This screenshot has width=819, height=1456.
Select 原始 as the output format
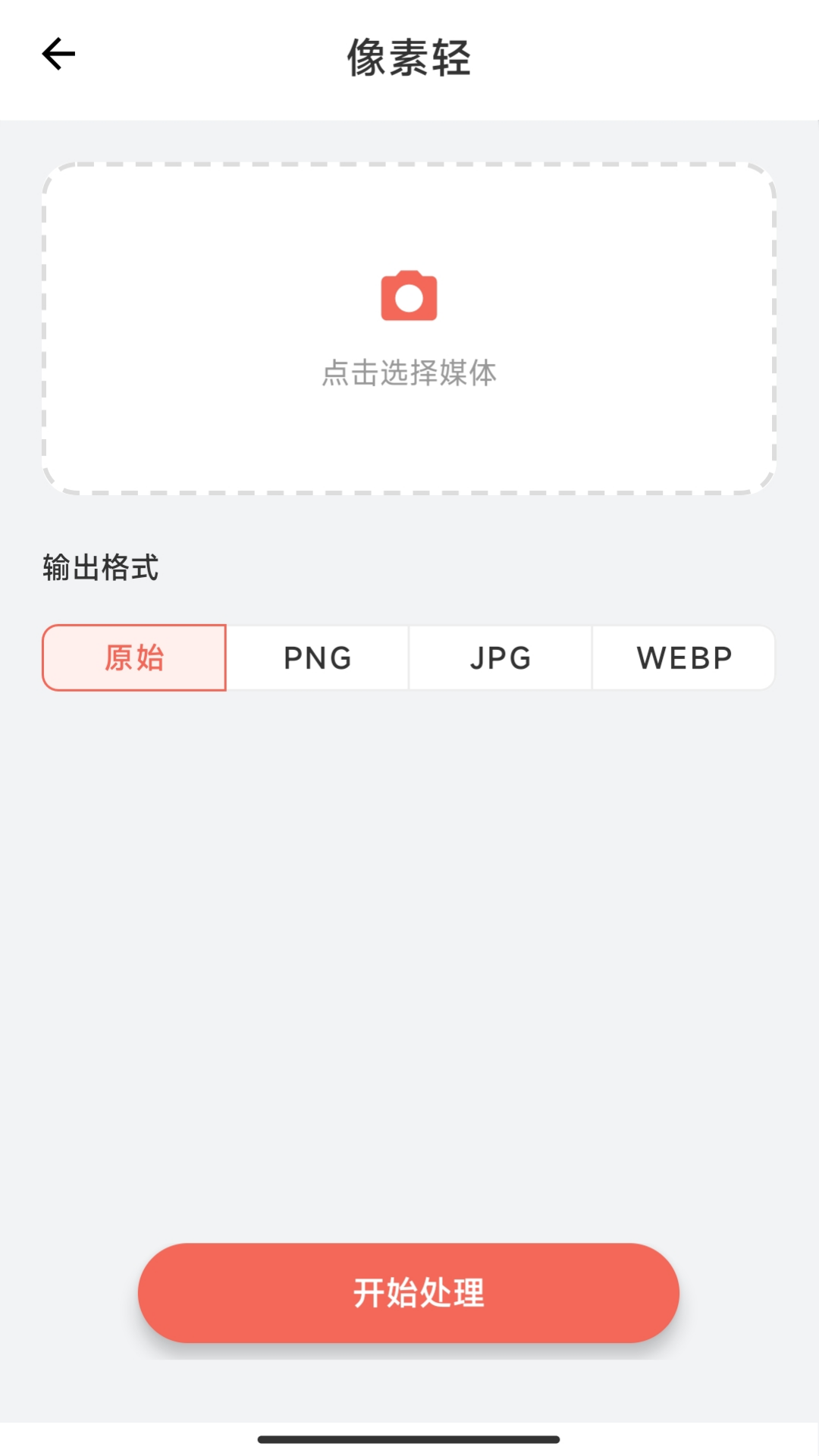134,658
